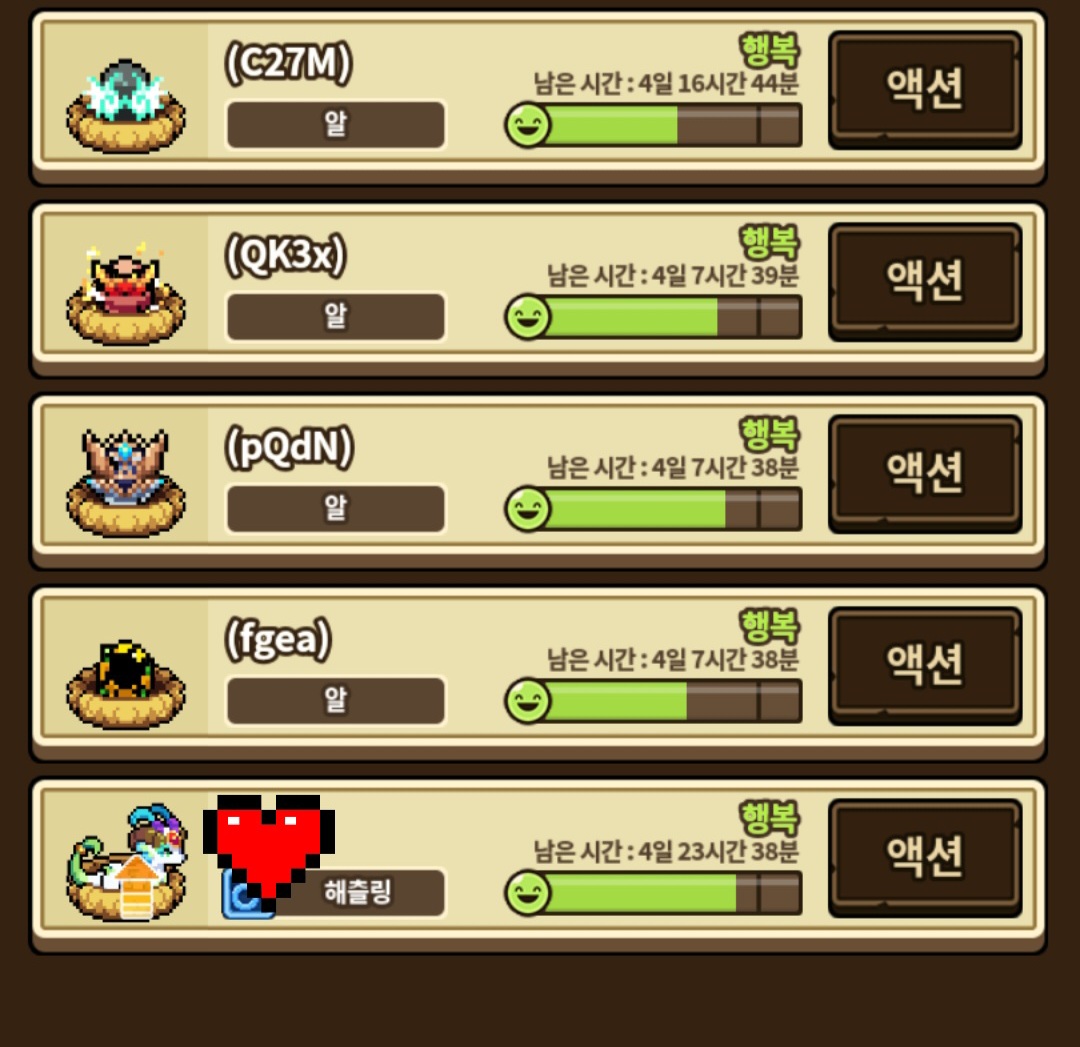The width and height of the screenshot is (1080, 1047).
Task: Tap 액션 on the 해츨링 dragon row
Action: [925, 857]
